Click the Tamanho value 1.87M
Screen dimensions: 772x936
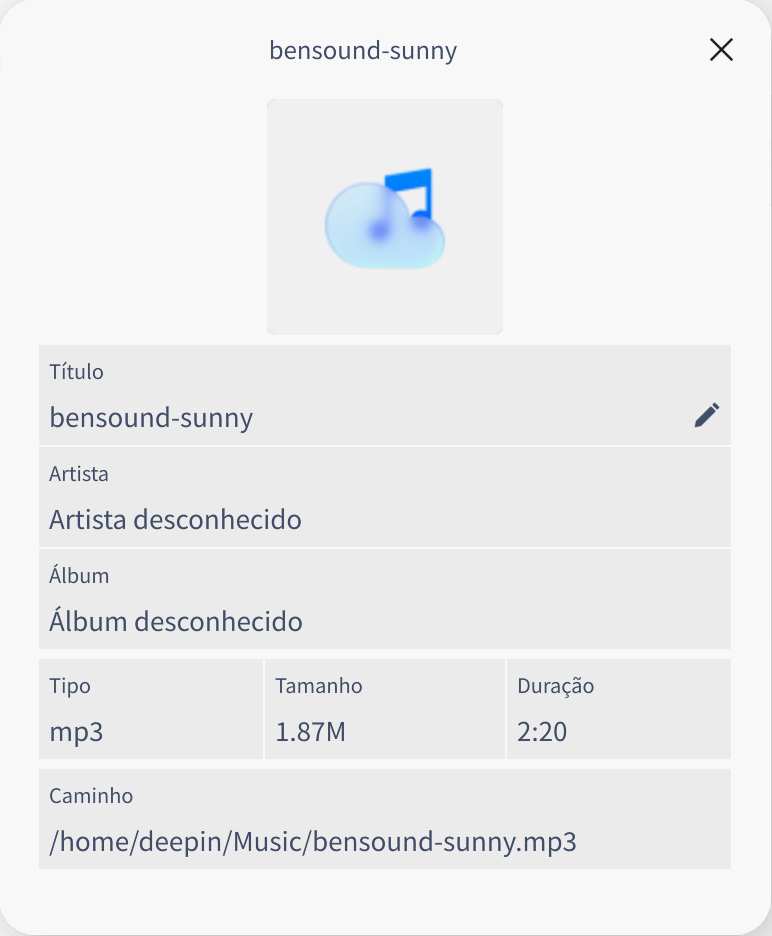pos(310,732)
